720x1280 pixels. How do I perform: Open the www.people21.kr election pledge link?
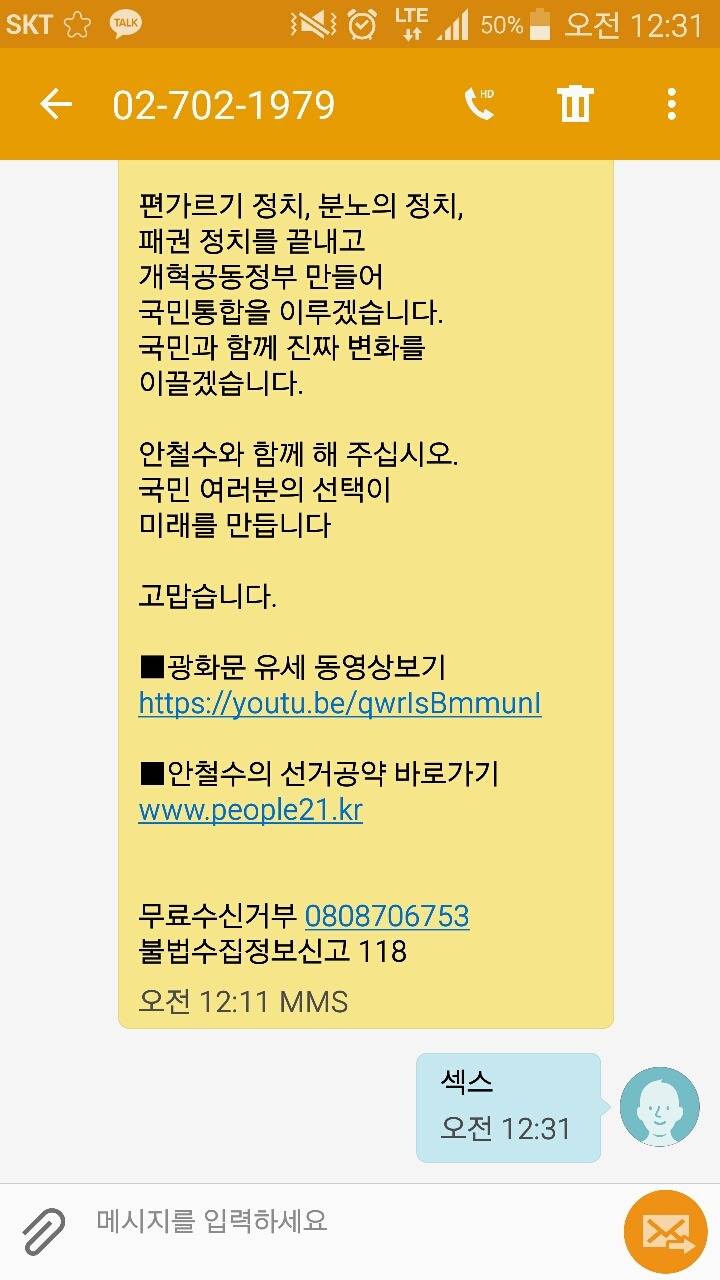(250, 812)
